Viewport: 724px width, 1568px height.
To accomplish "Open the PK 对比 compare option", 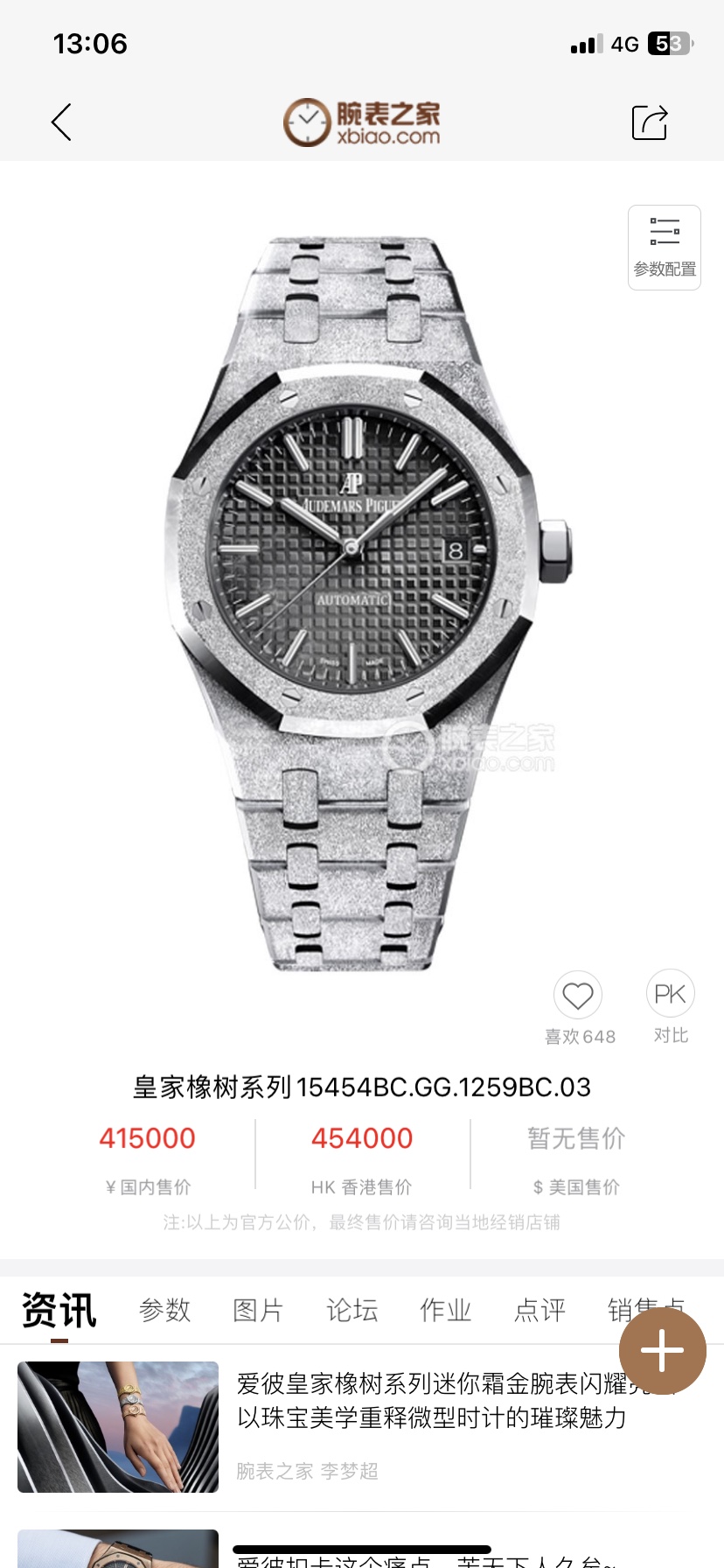I will tap(671, 994).
